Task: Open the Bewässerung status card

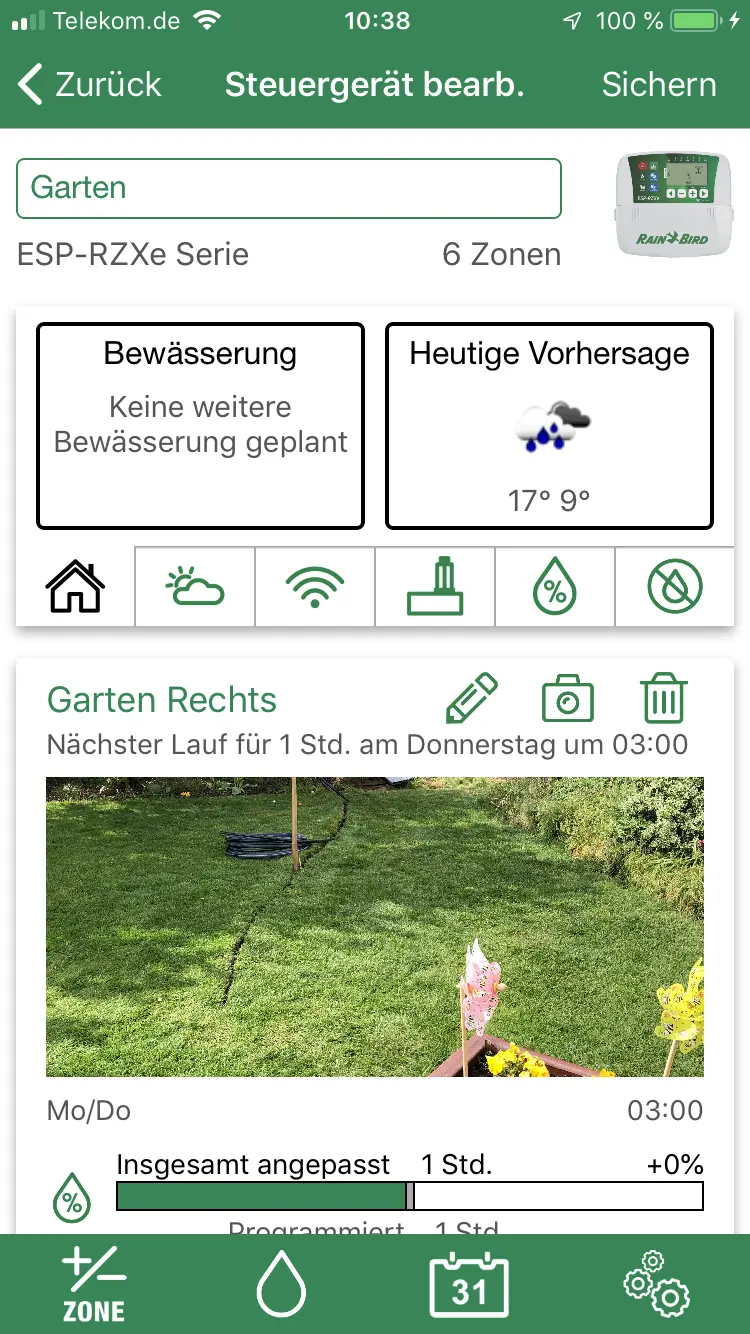Action: pos(200,425)
